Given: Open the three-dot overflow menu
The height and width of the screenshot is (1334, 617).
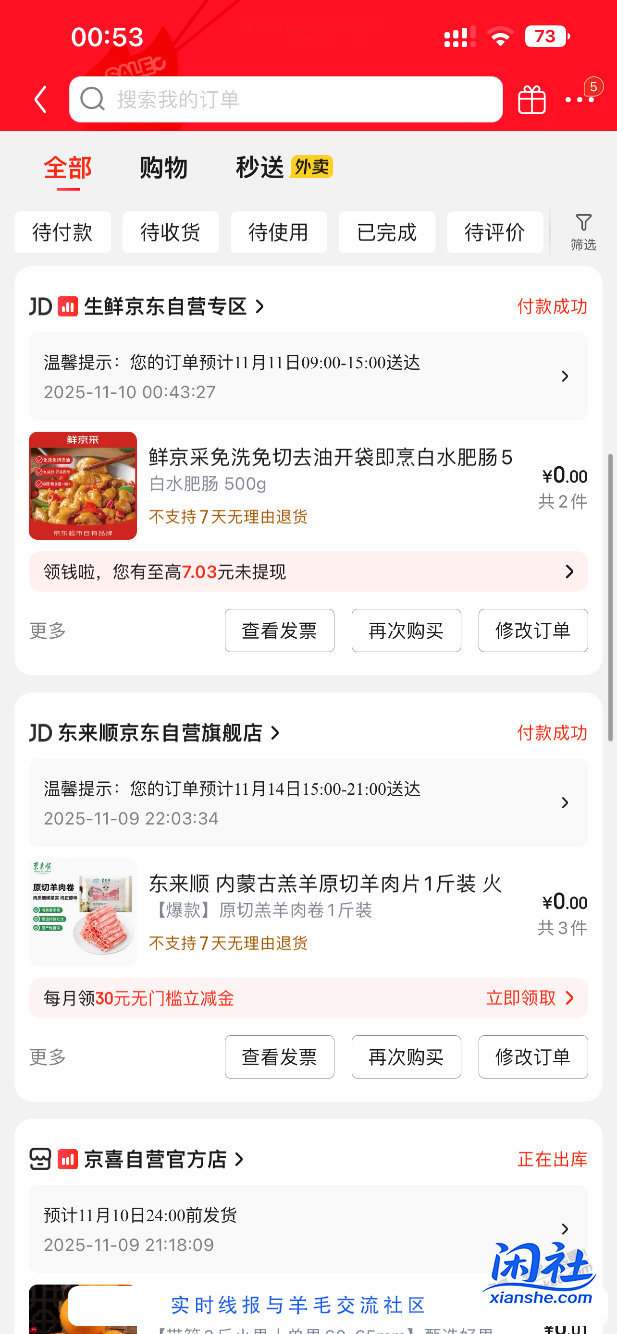Looking at the screenshot, I should click(x=579, y=99).
